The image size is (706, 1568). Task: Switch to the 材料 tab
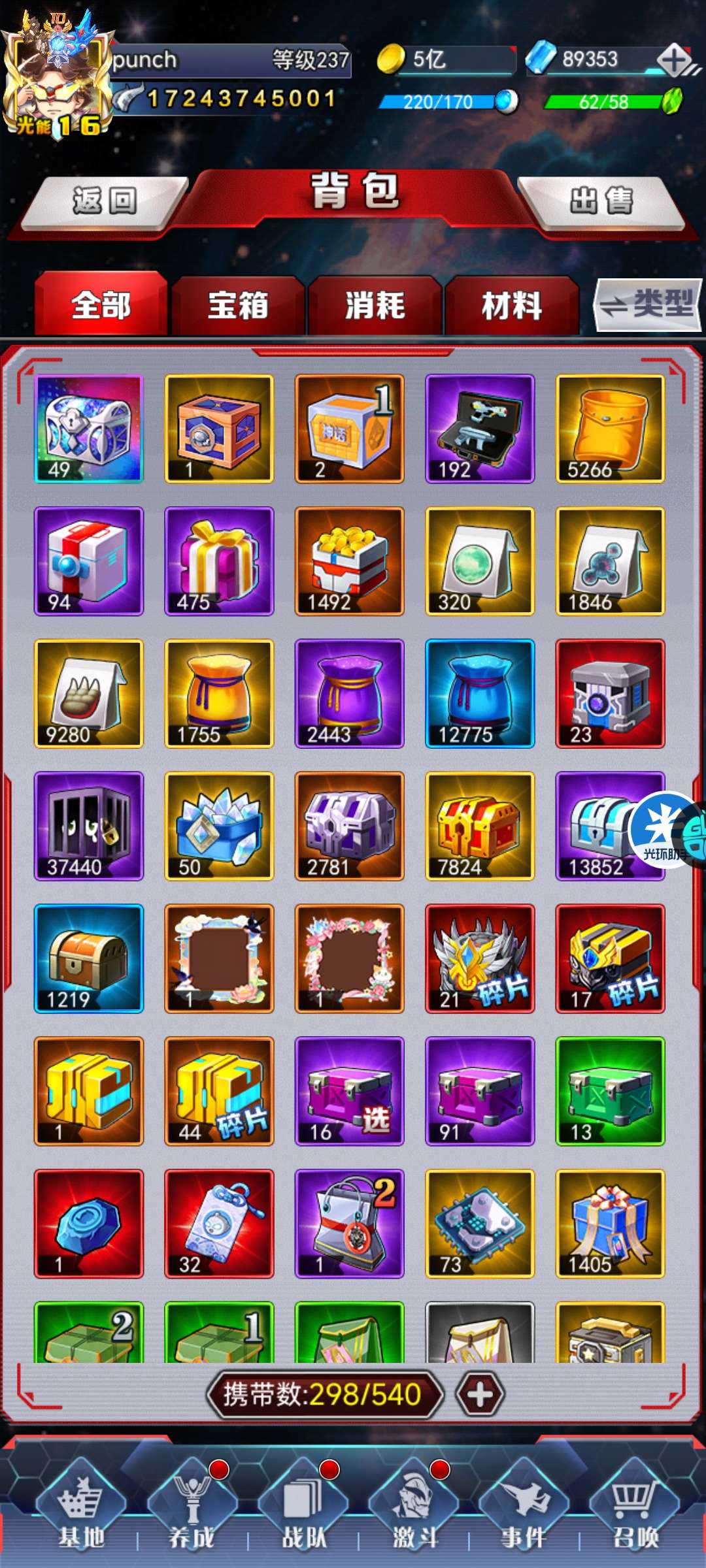pyautogui.click(x=512, y=305)
